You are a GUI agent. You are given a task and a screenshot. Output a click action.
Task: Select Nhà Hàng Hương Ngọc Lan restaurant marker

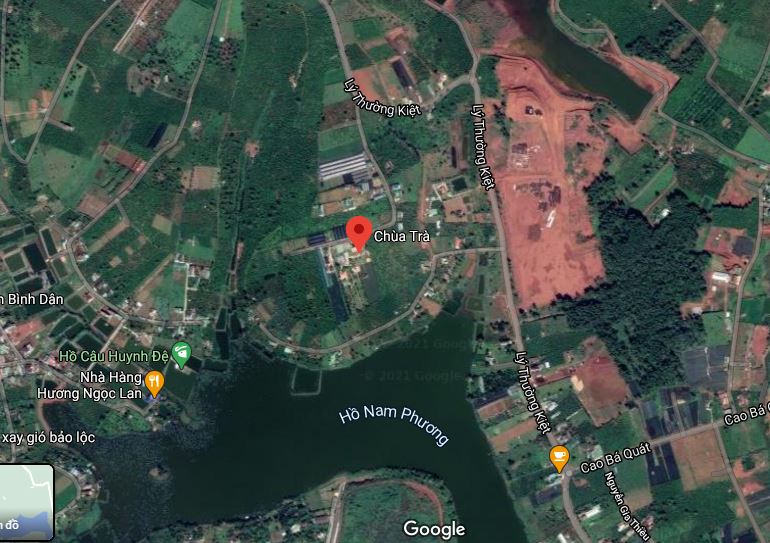[154, 380]
